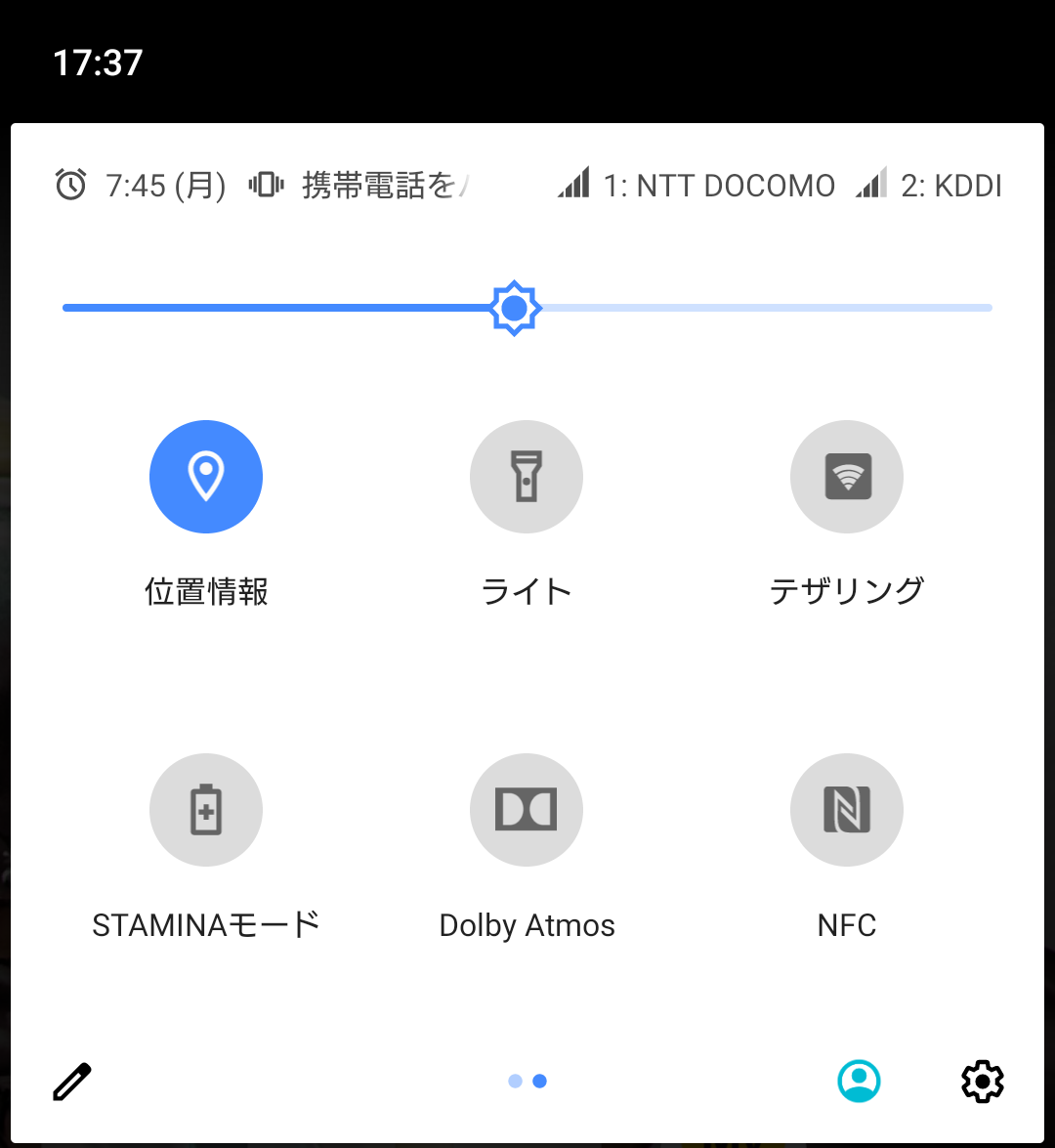Open the Settings app via gear icon

click(x=982, y=1082)
